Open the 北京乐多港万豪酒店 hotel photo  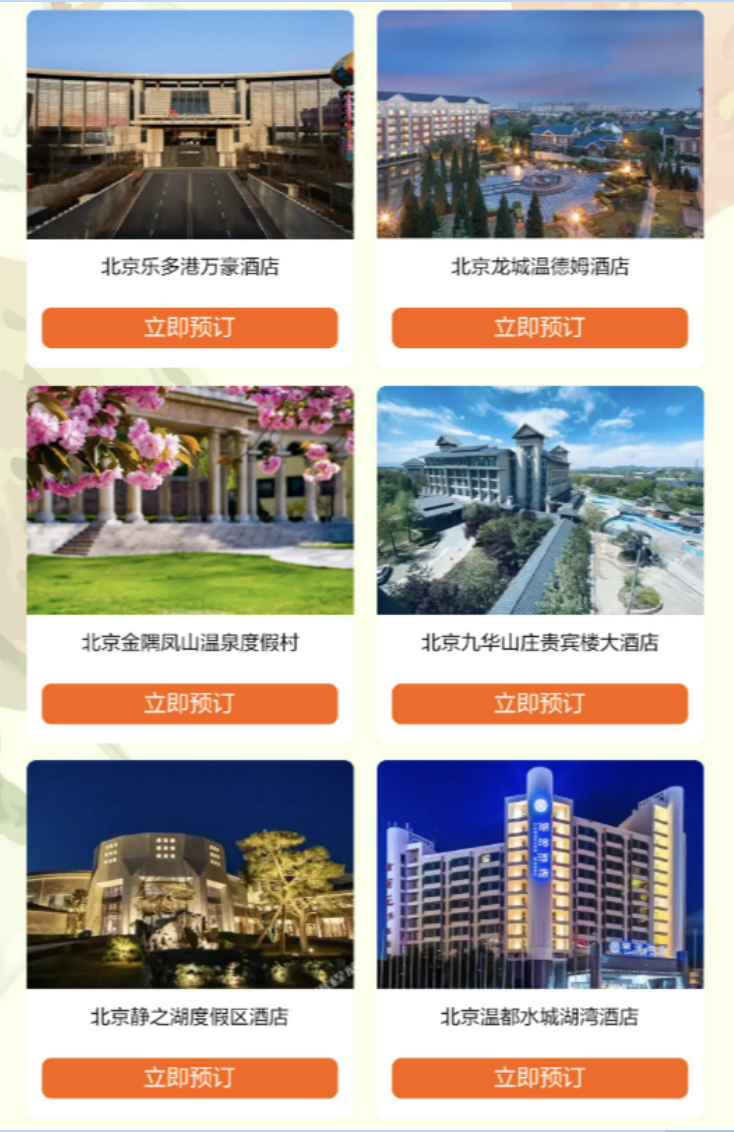[189, 125]
